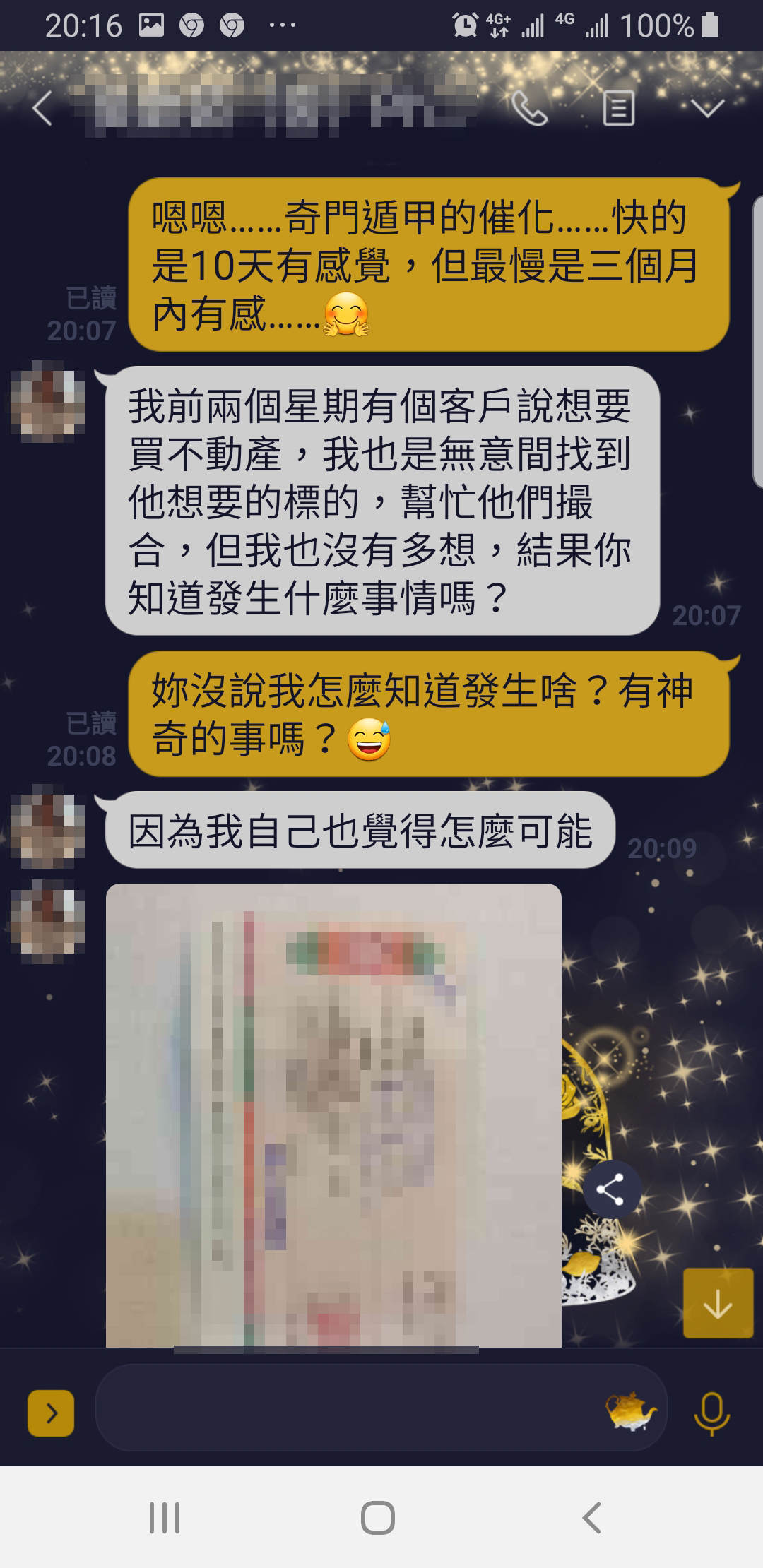Record a voice message with the microphone
763x1568 pixels.
(x=712, y=1413)
